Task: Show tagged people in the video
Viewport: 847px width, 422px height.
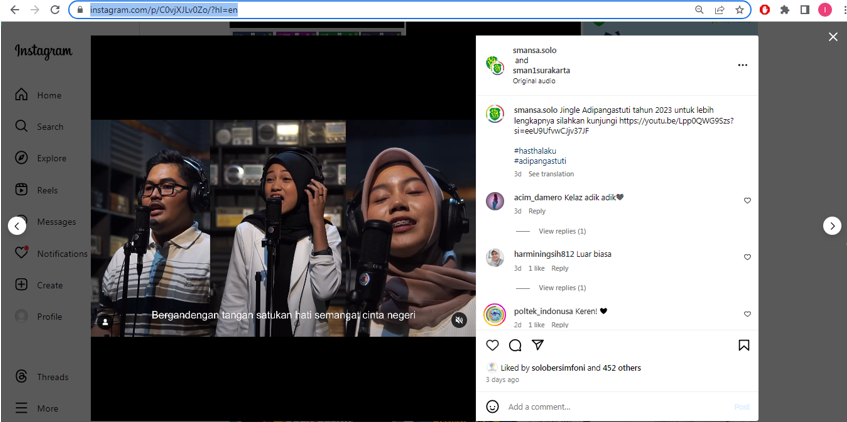Action: pyautogui.click(x=105, y=321)
